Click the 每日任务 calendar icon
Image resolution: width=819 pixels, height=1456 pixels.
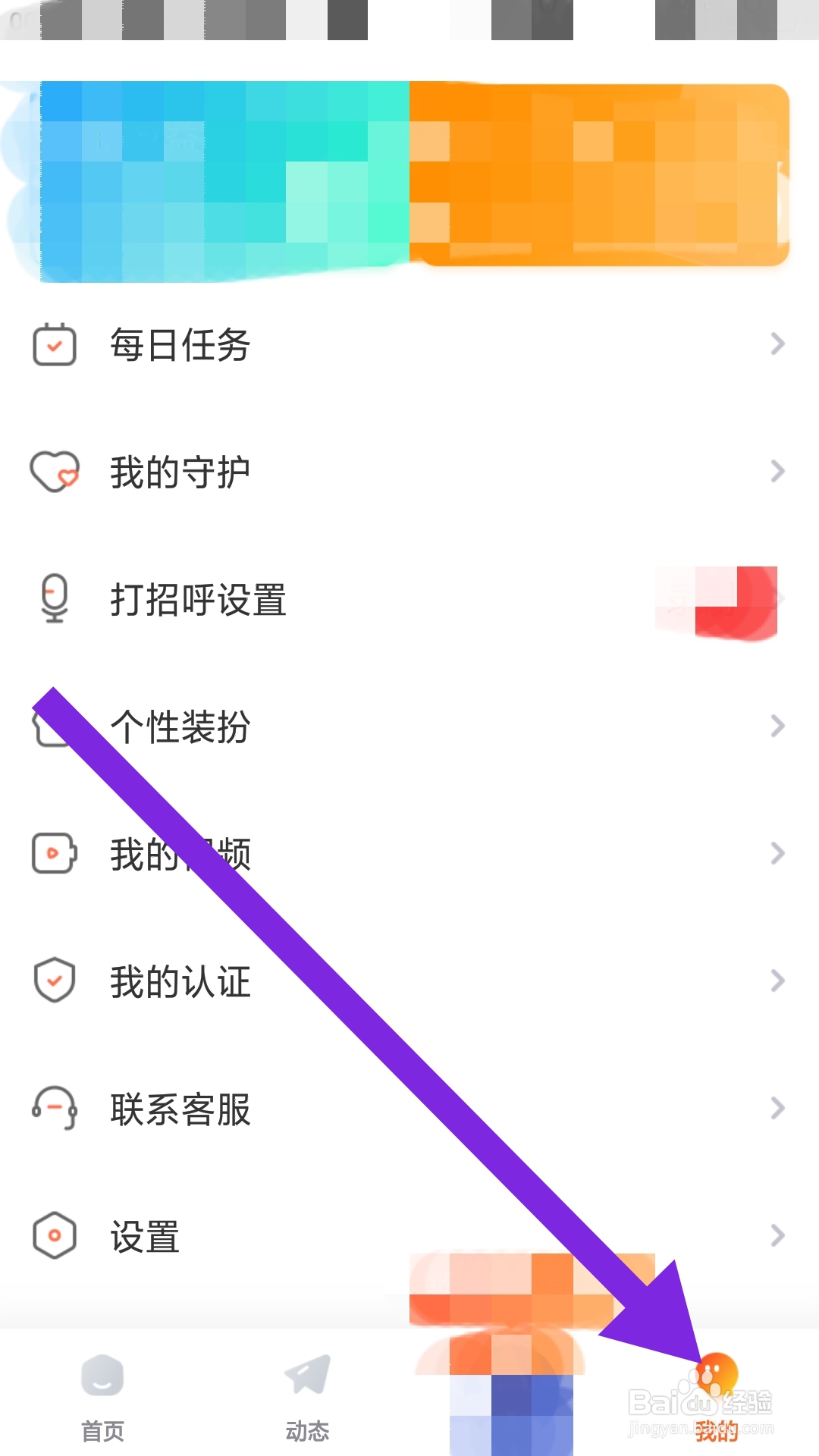click(x=53, y=345)
